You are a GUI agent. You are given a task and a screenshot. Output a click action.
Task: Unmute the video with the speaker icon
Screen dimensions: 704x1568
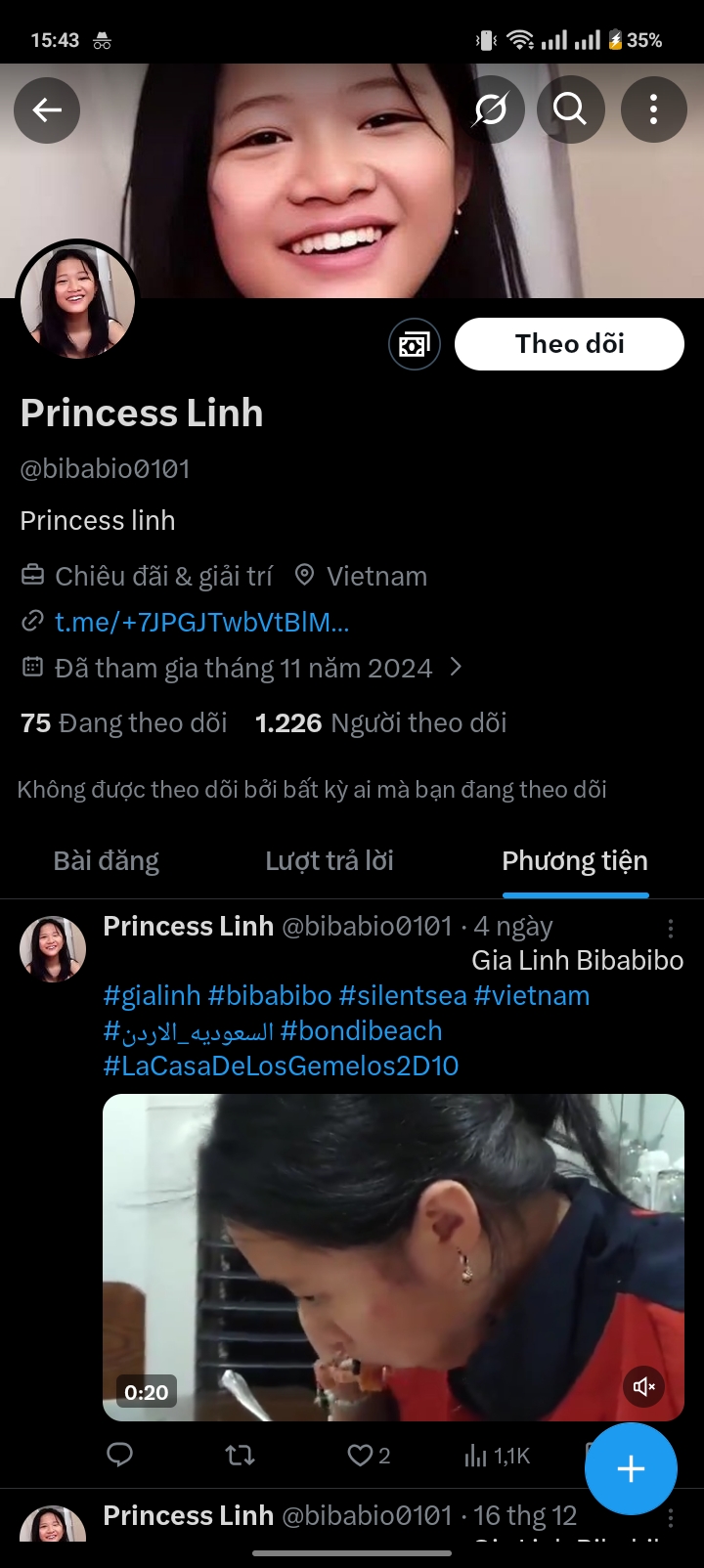pos(643,1386)
